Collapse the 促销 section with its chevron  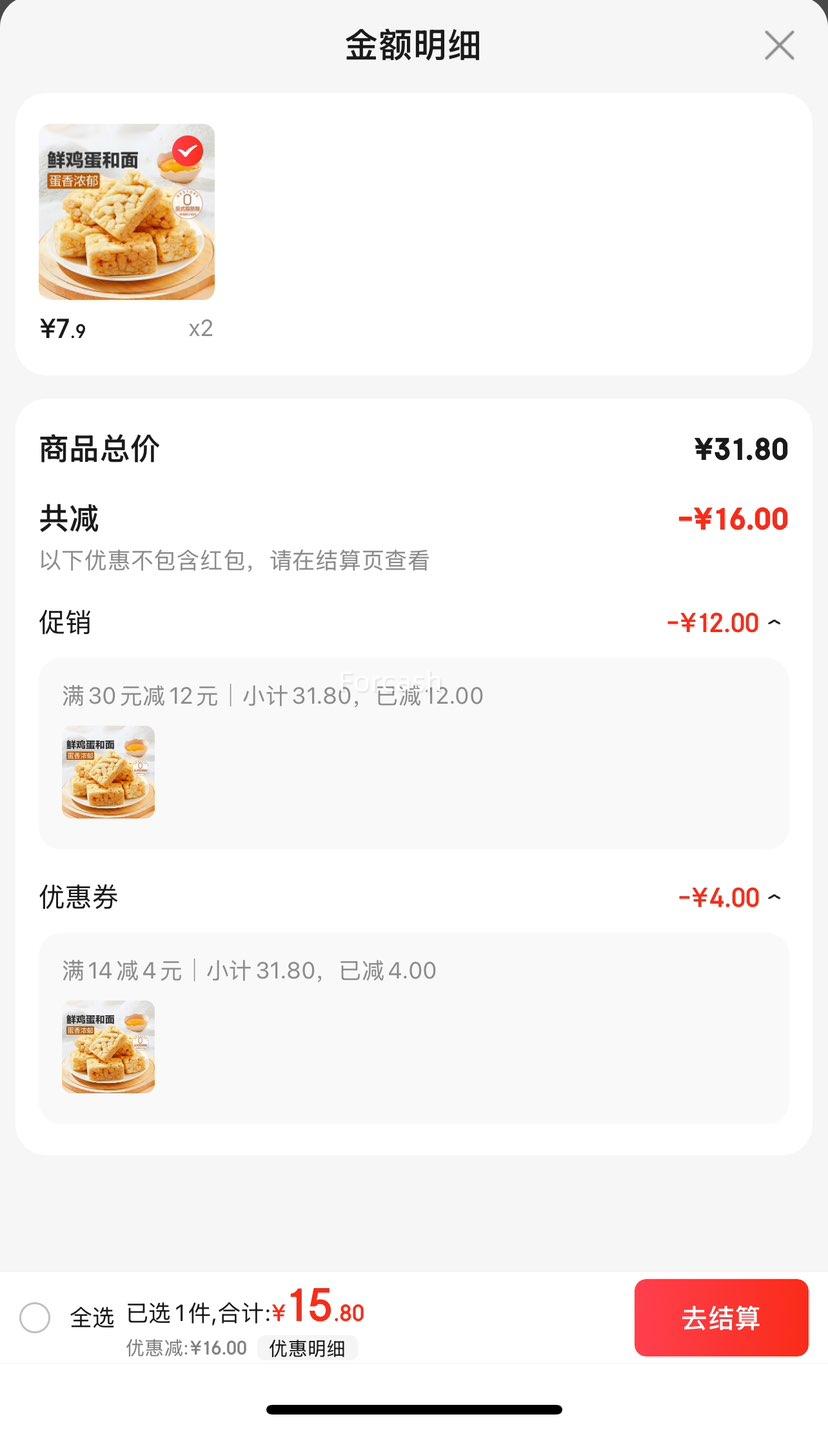[774, 621]
